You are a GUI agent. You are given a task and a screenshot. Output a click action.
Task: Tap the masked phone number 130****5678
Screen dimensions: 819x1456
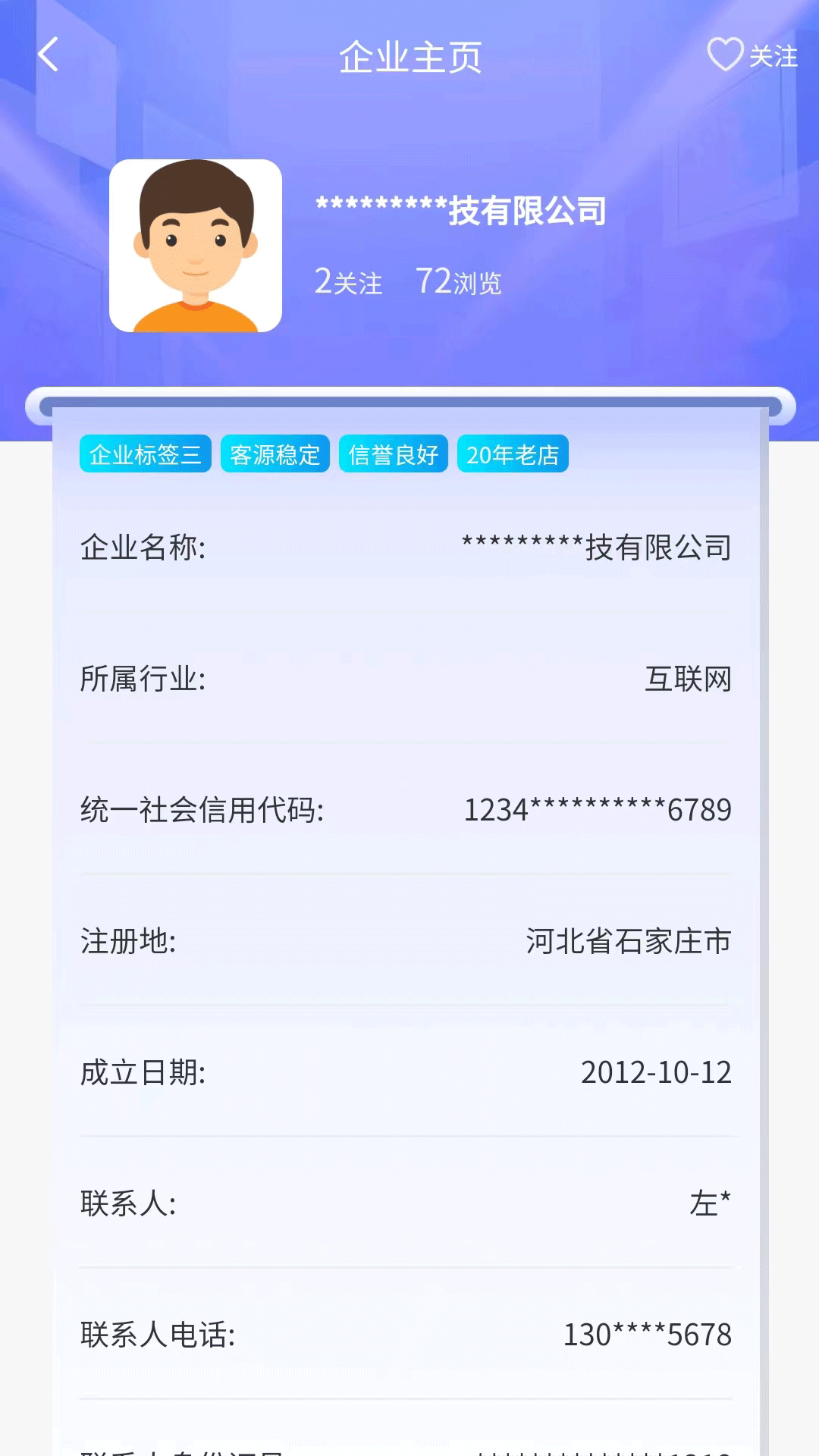[x=647, y=1335]
